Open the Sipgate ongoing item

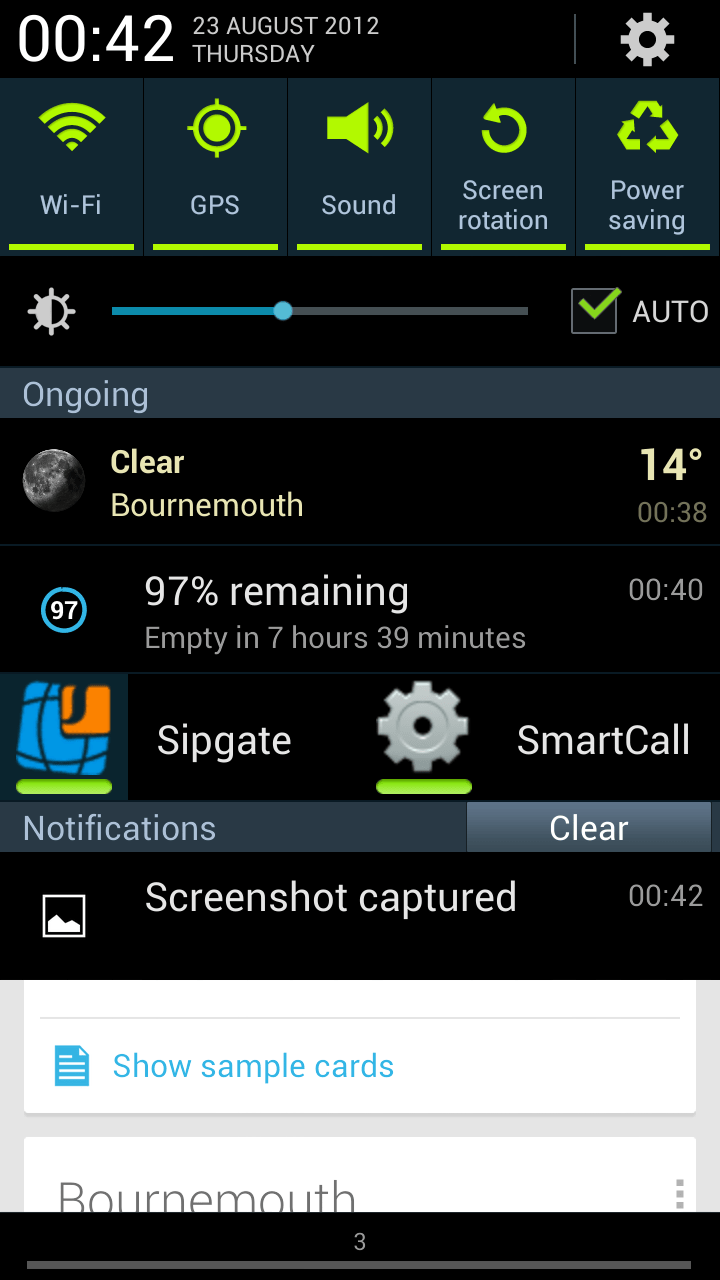tap(180, 738)
